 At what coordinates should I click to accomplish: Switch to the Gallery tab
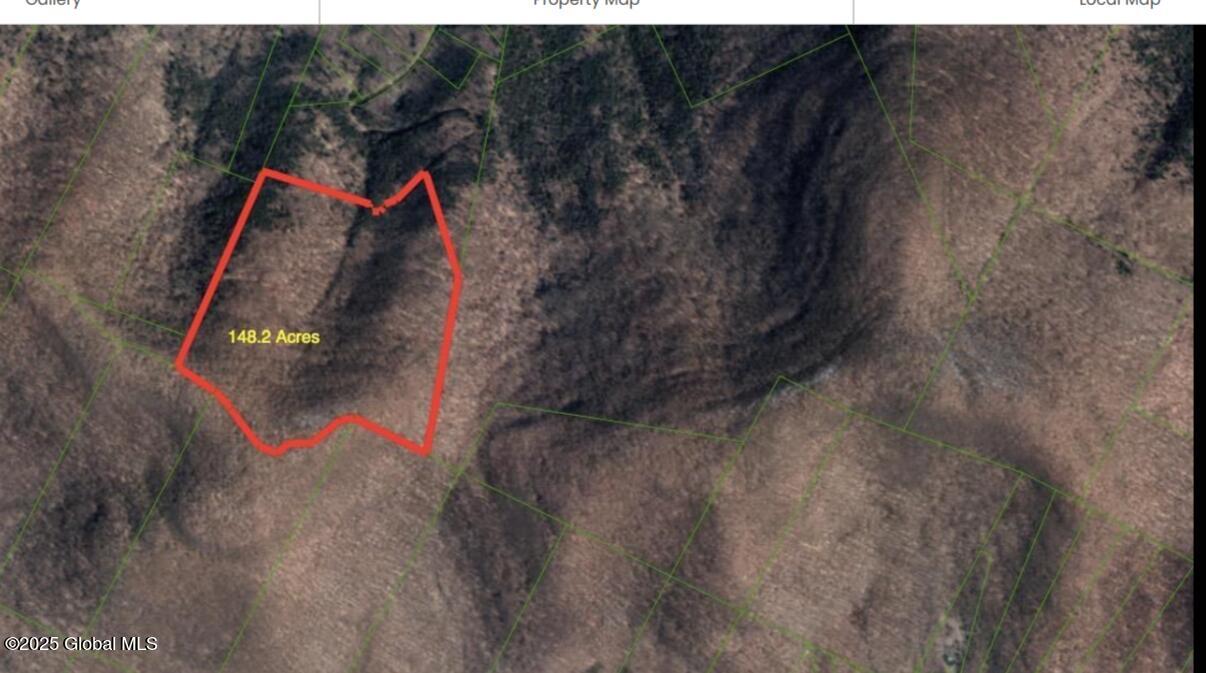pos(55,4)
